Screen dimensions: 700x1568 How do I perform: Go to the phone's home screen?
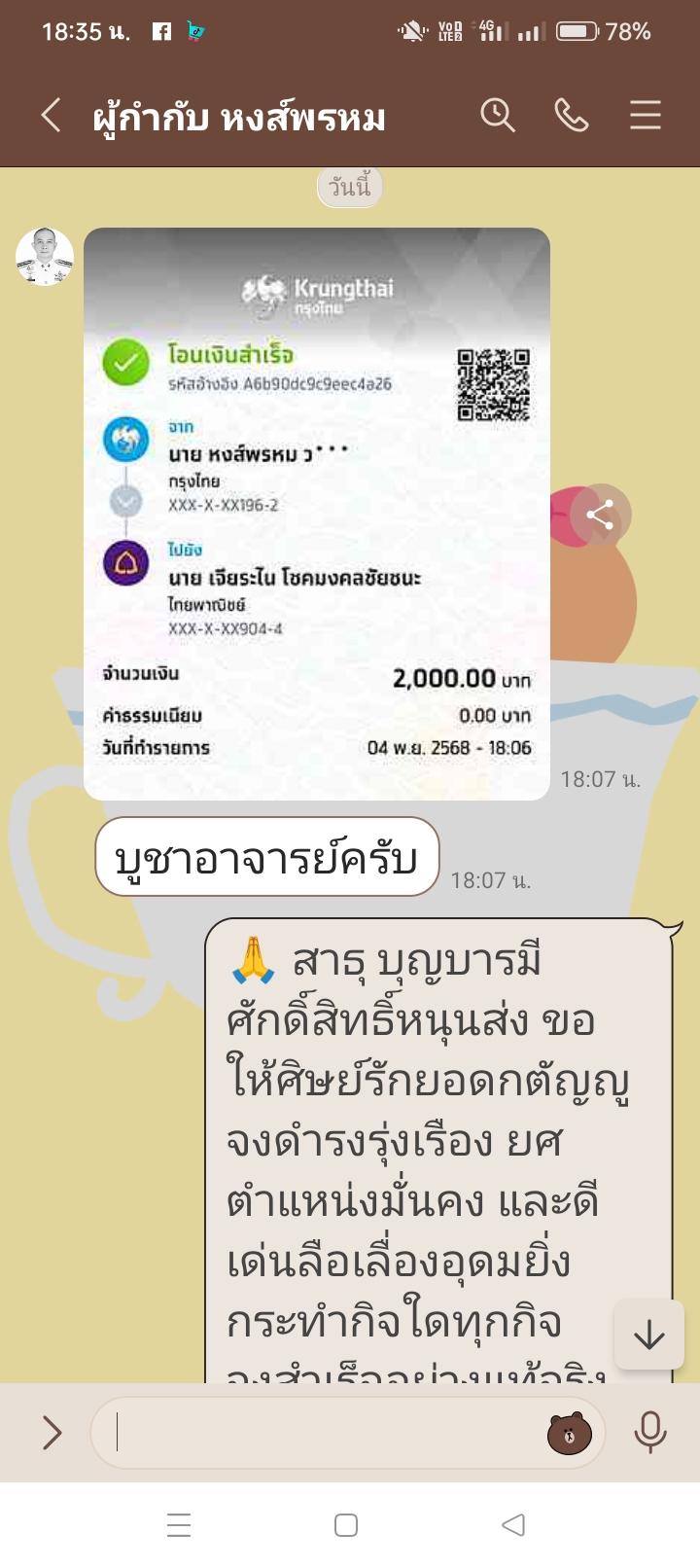click(x=346, y=1524)
